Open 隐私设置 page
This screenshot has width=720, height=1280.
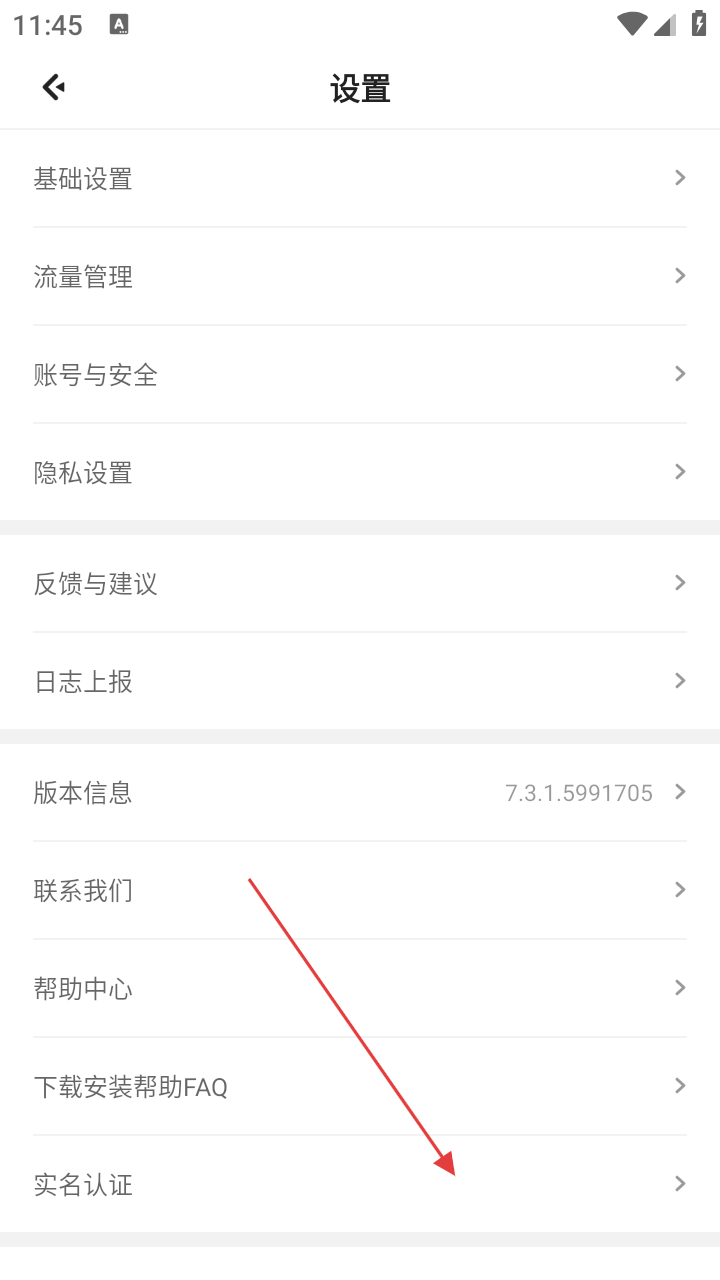point(360,473)
